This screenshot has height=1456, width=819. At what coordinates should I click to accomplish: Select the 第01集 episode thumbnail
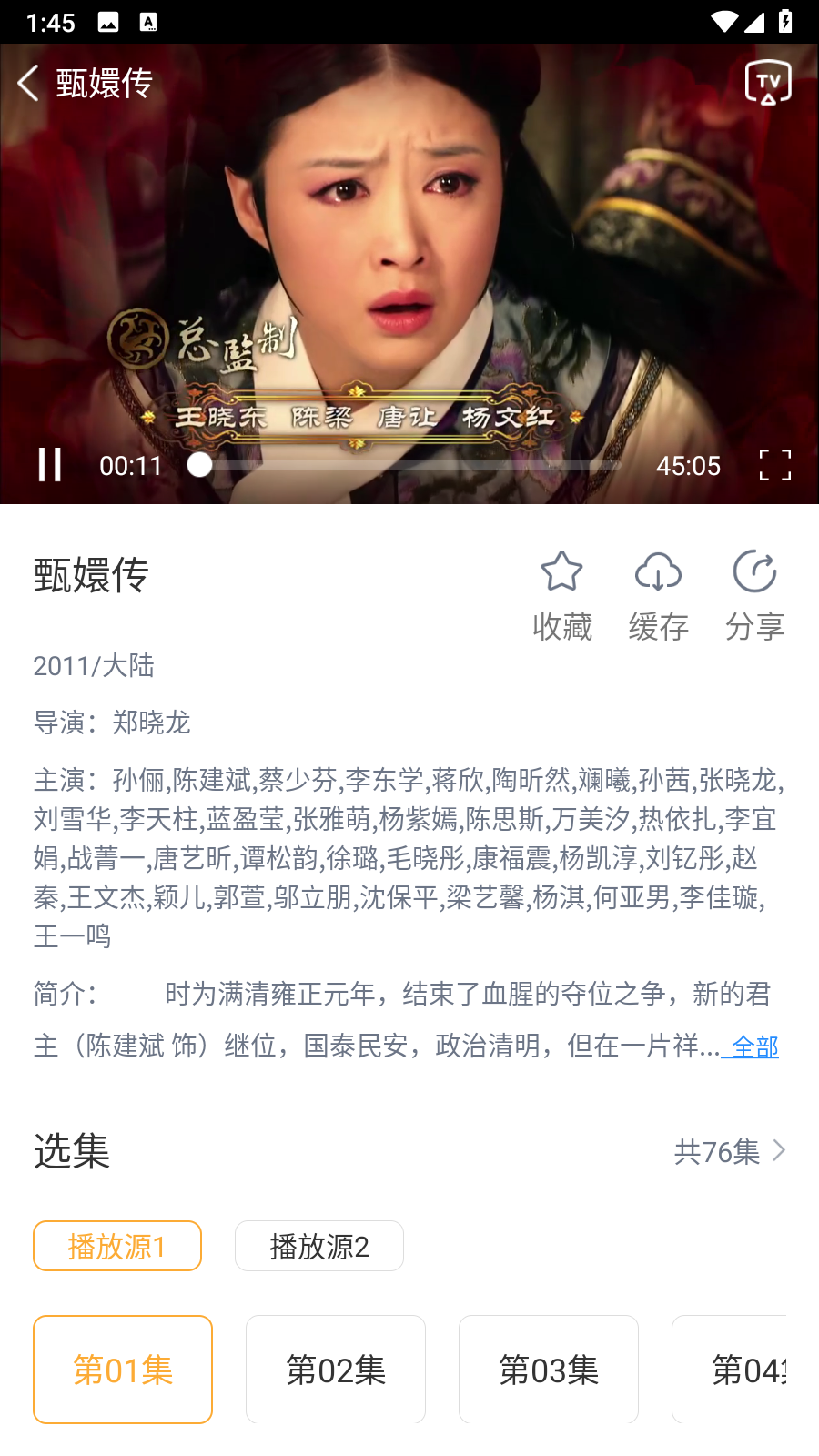123,1369
